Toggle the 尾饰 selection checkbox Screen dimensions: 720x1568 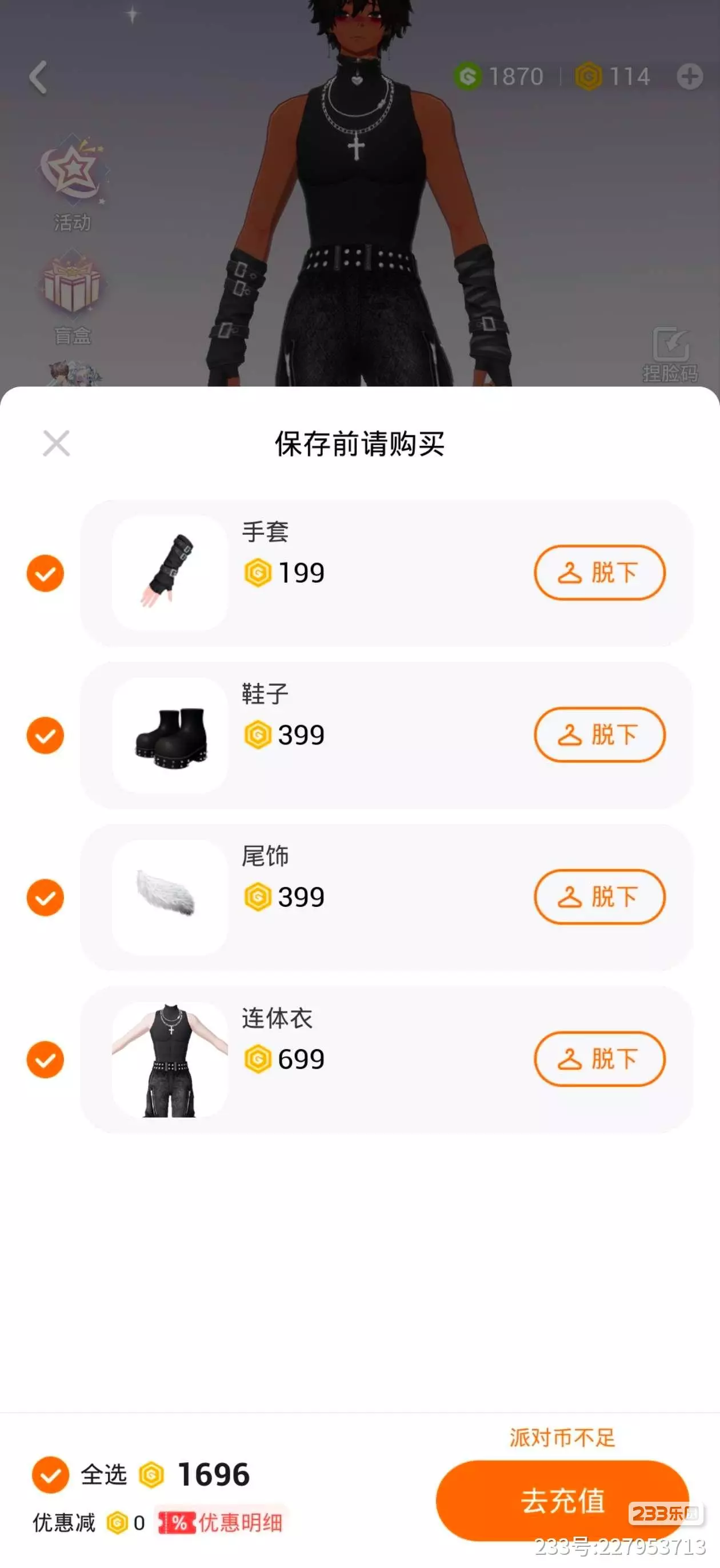(46, 897)
